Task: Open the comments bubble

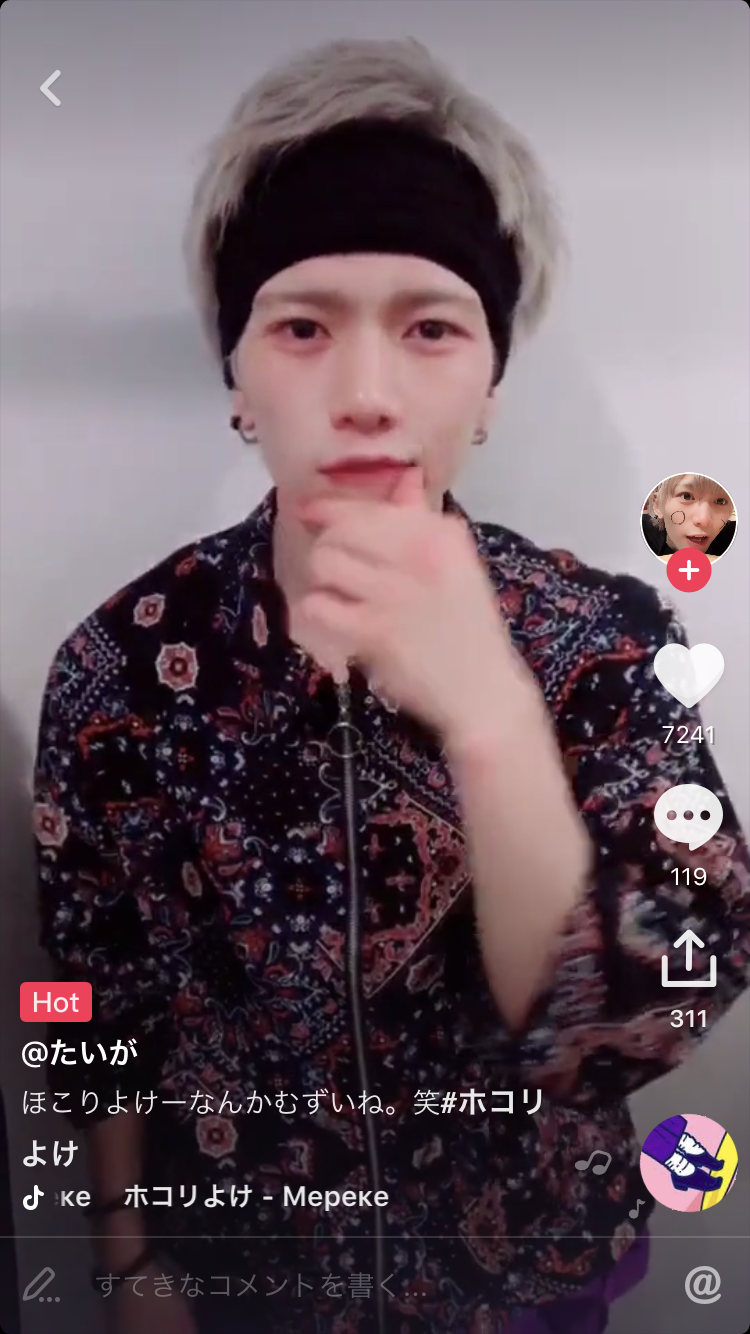Action: point(688,817)
